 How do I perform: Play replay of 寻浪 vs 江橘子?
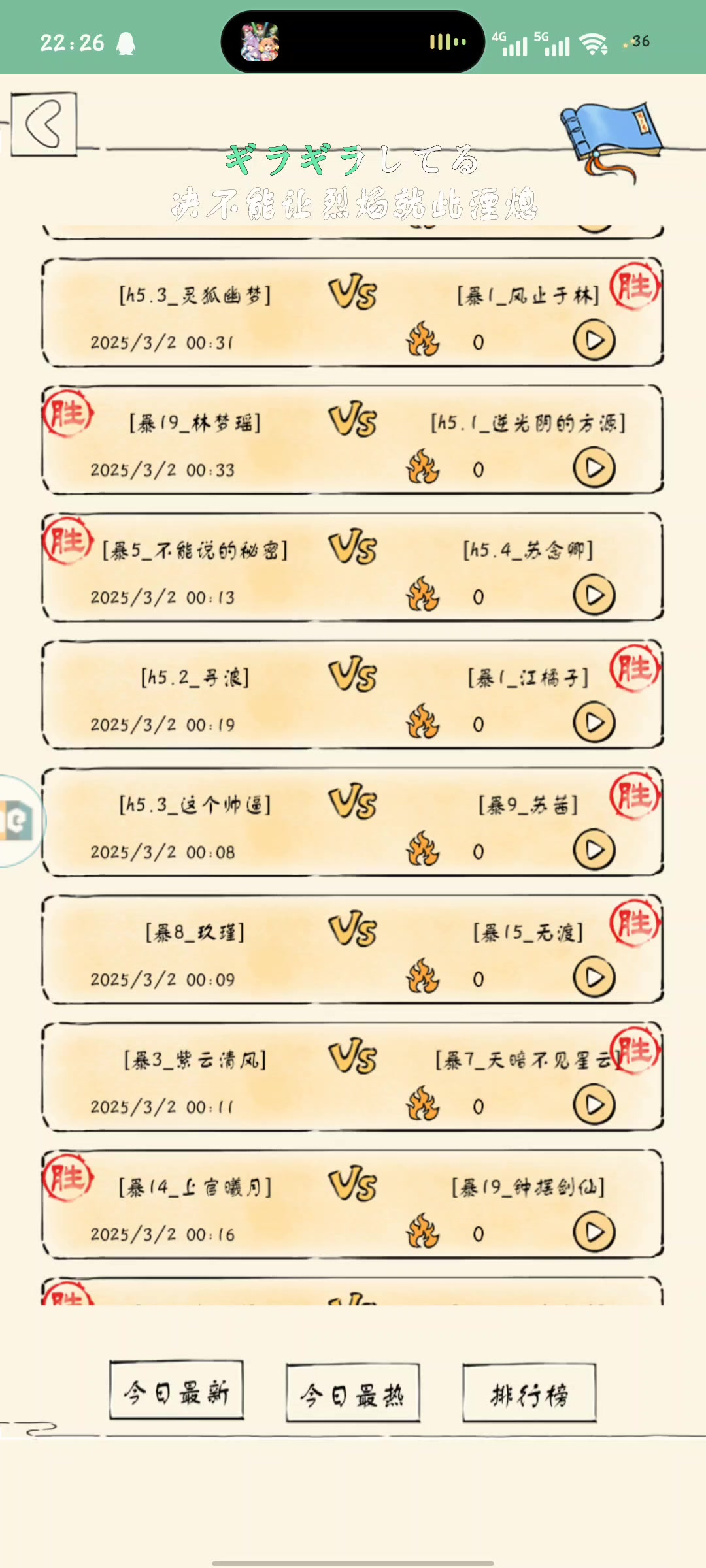(x=594, y=723)
